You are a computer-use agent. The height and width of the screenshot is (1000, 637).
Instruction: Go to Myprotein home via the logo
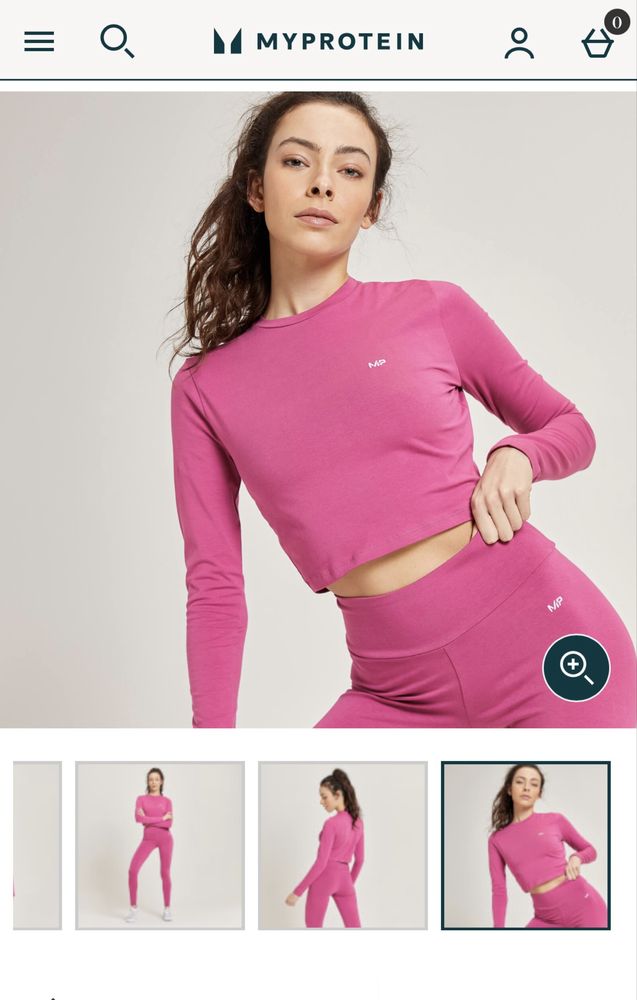tap(318, 41)
